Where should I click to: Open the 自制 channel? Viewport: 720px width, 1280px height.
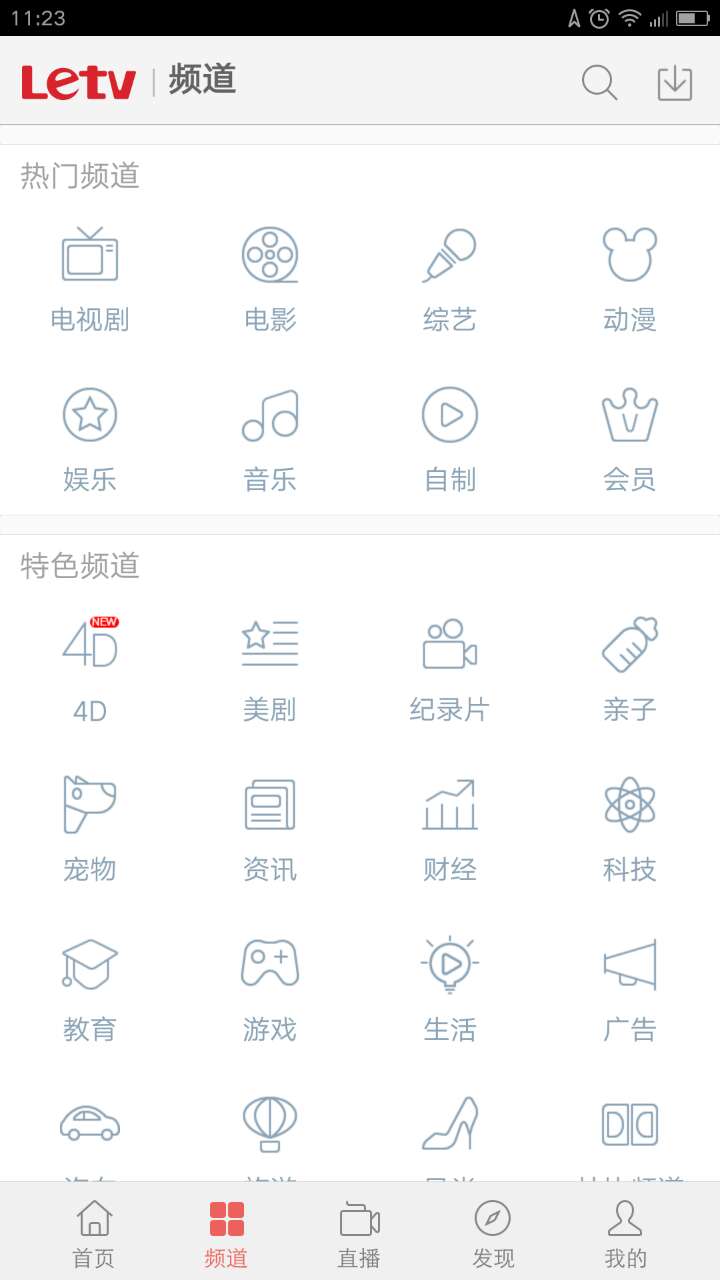tap(450, 440)
